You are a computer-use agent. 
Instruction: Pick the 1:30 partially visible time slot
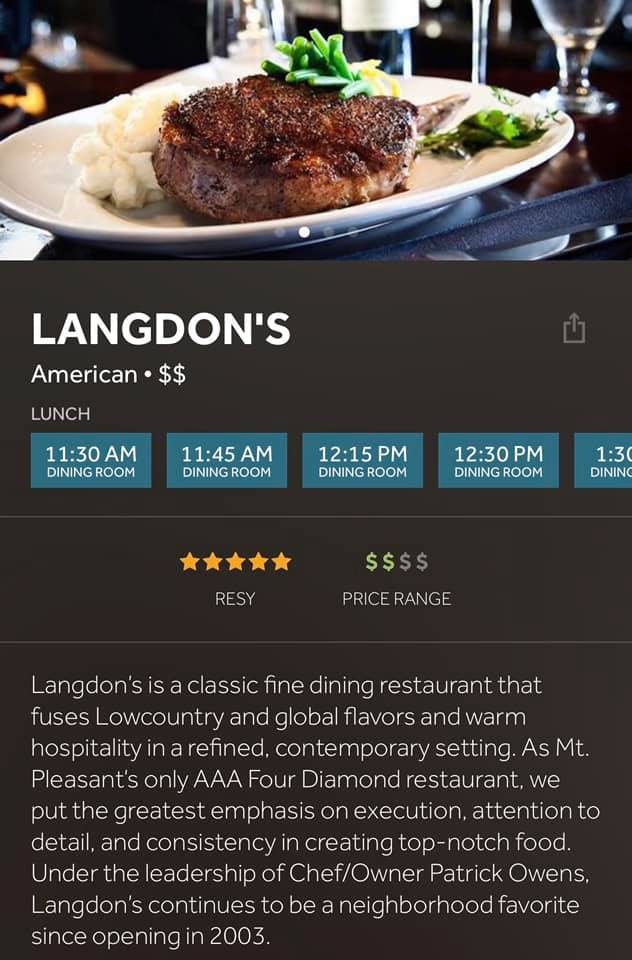pyautogui.click(x=604, y=460)
